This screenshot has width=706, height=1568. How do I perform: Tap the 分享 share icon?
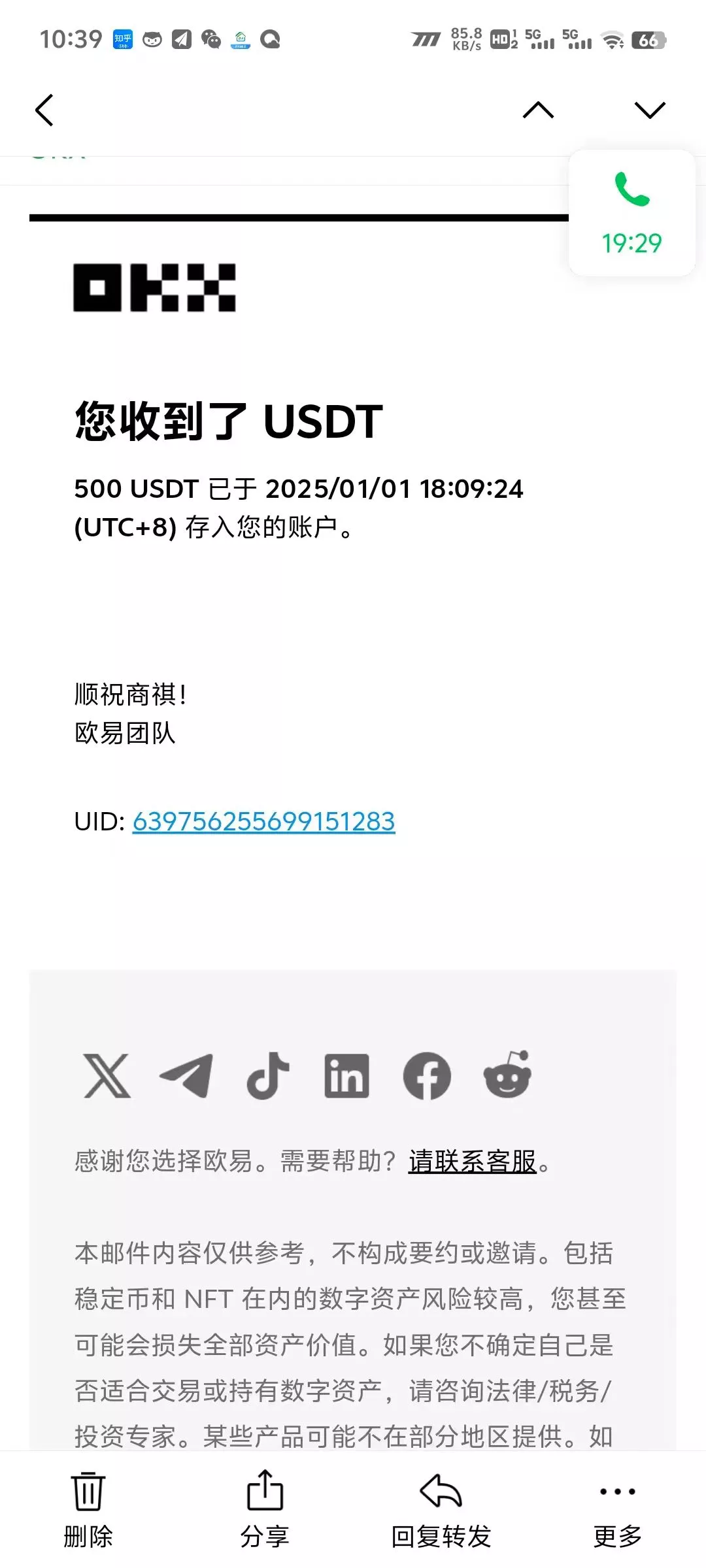265,1496
